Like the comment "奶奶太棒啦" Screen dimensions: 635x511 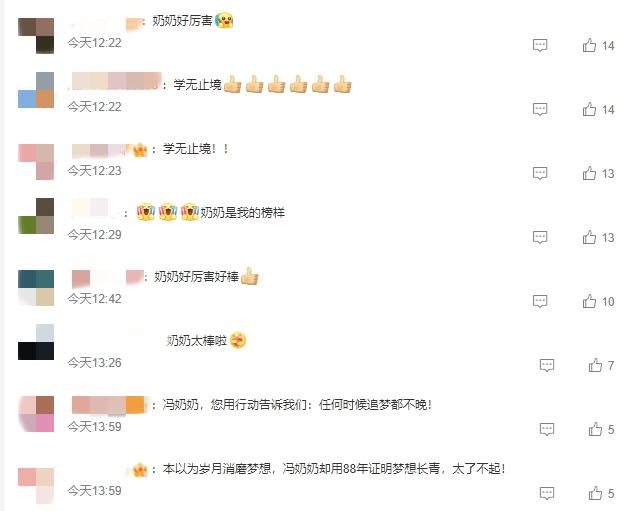click(596, 366)
